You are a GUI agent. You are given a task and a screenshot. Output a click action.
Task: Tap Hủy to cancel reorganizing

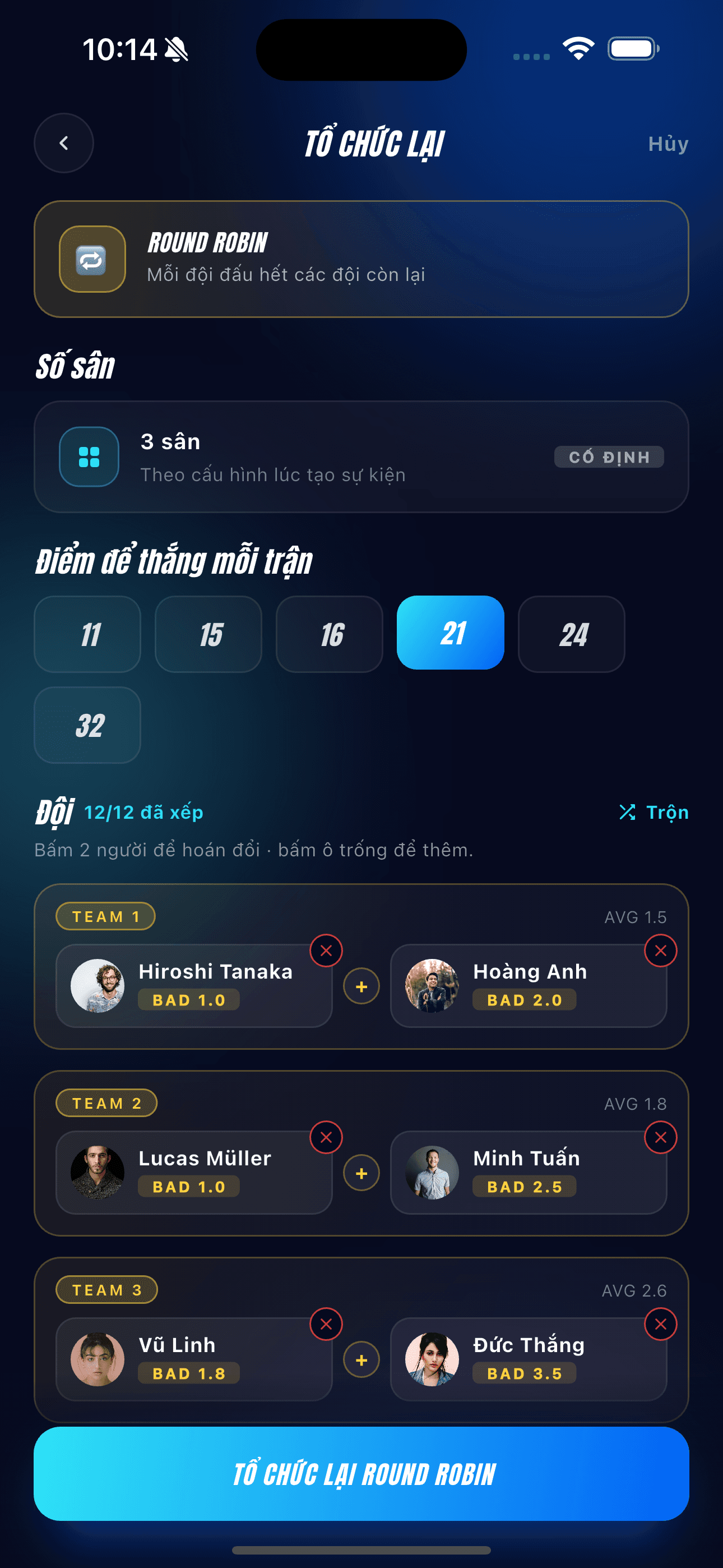pos(668,144)
